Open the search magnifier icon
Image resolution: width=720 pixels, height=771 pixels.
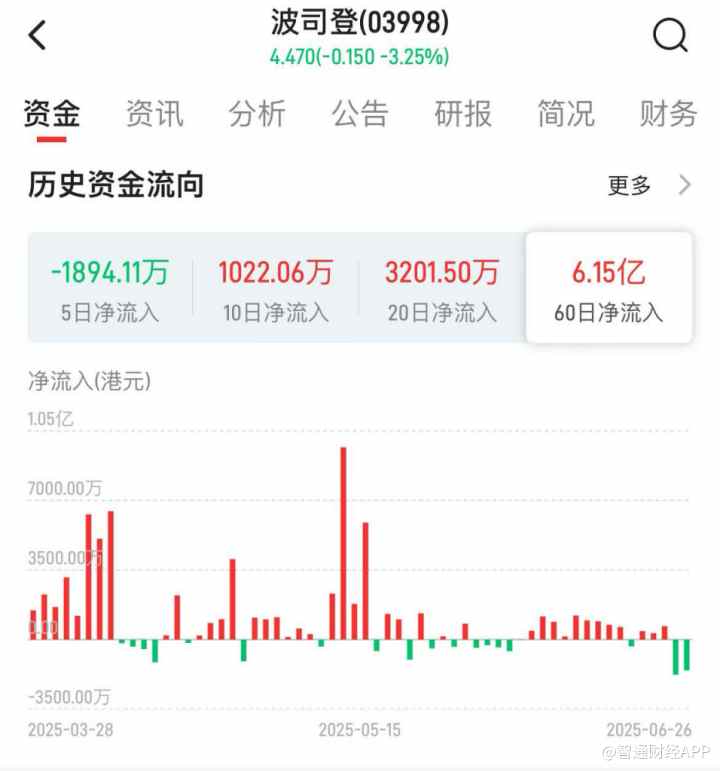tap(670, 36)
